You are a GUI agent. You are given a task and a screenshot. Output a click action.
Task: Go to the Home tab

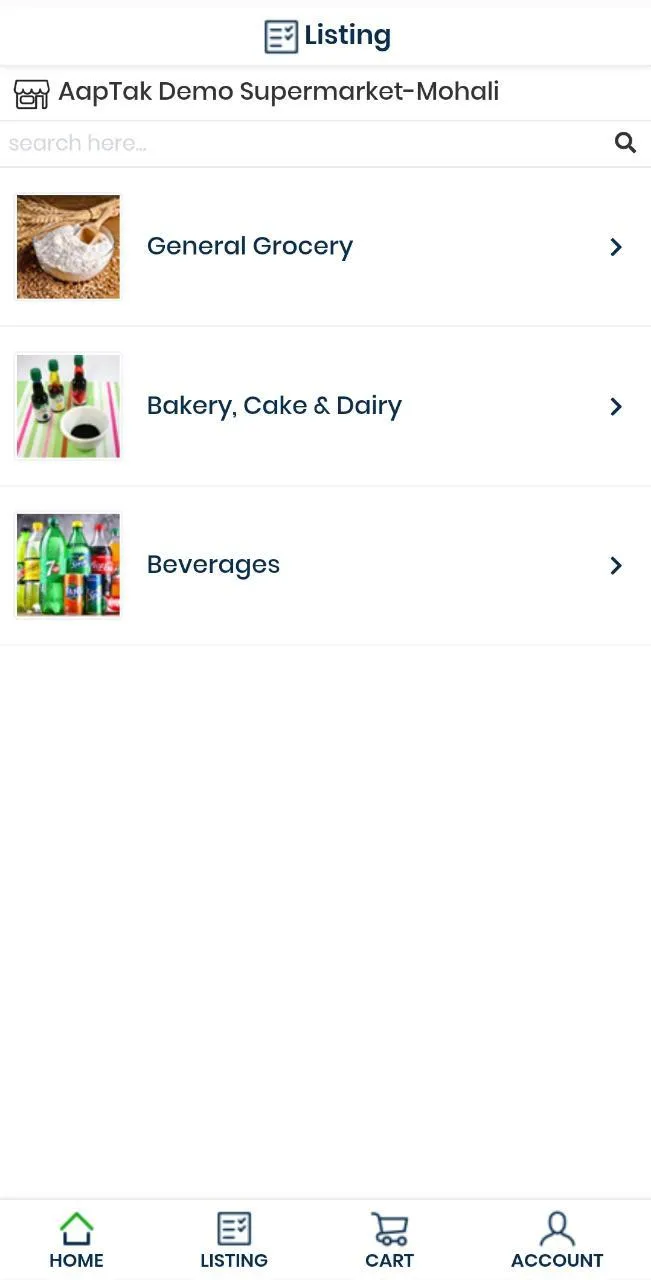point(76,1240)
